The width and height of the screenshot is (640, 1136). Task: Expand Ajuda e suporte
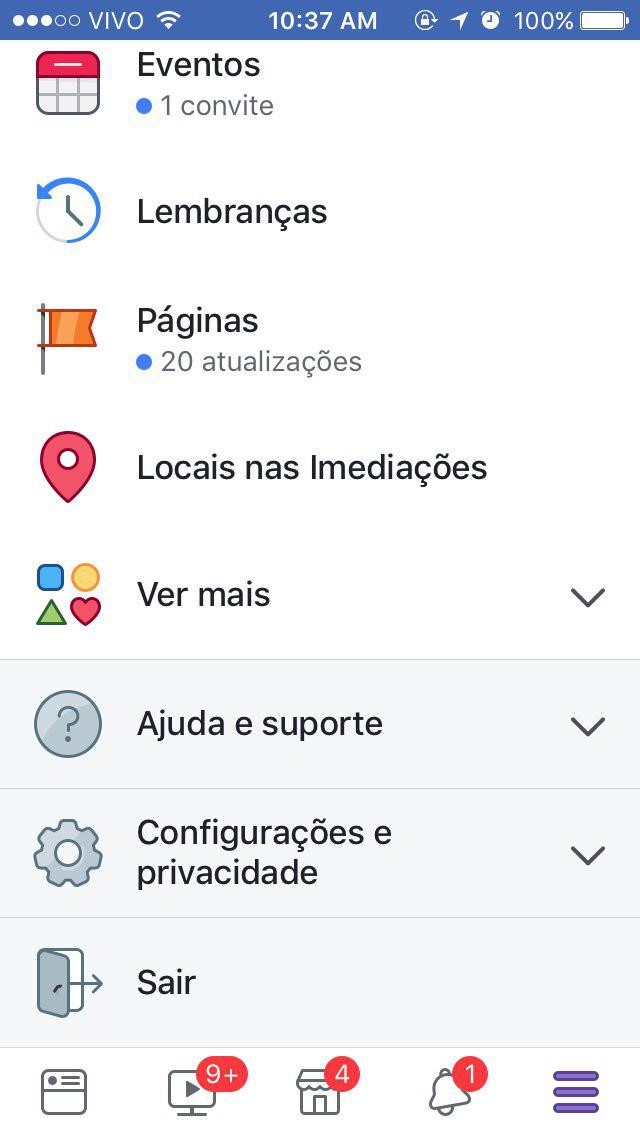click(320, 724)
